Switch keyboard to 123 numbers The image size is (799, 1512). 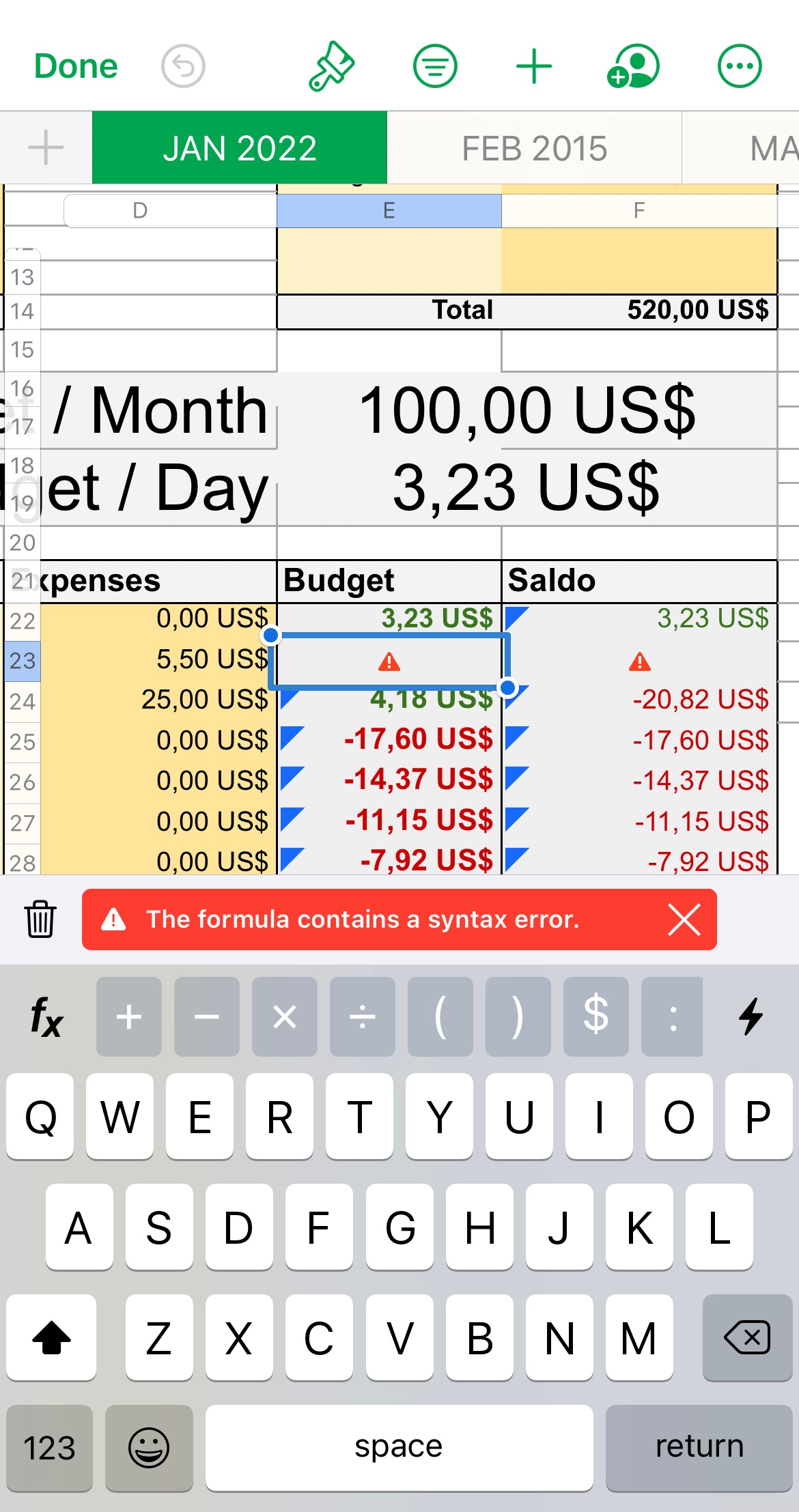tap(49, 1447)
